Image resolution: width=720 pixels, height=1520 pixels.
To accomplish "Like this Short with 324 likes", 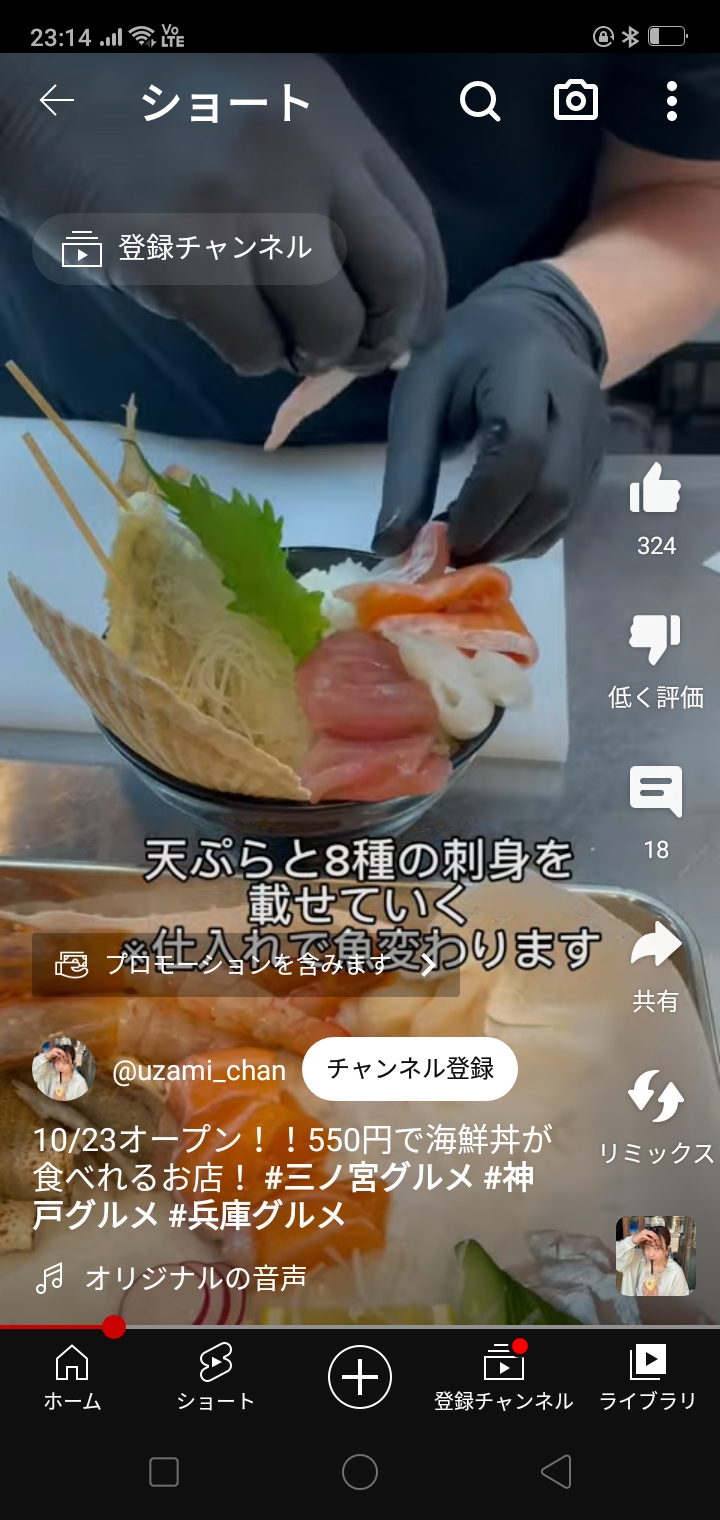I will (x=655, y=490).
